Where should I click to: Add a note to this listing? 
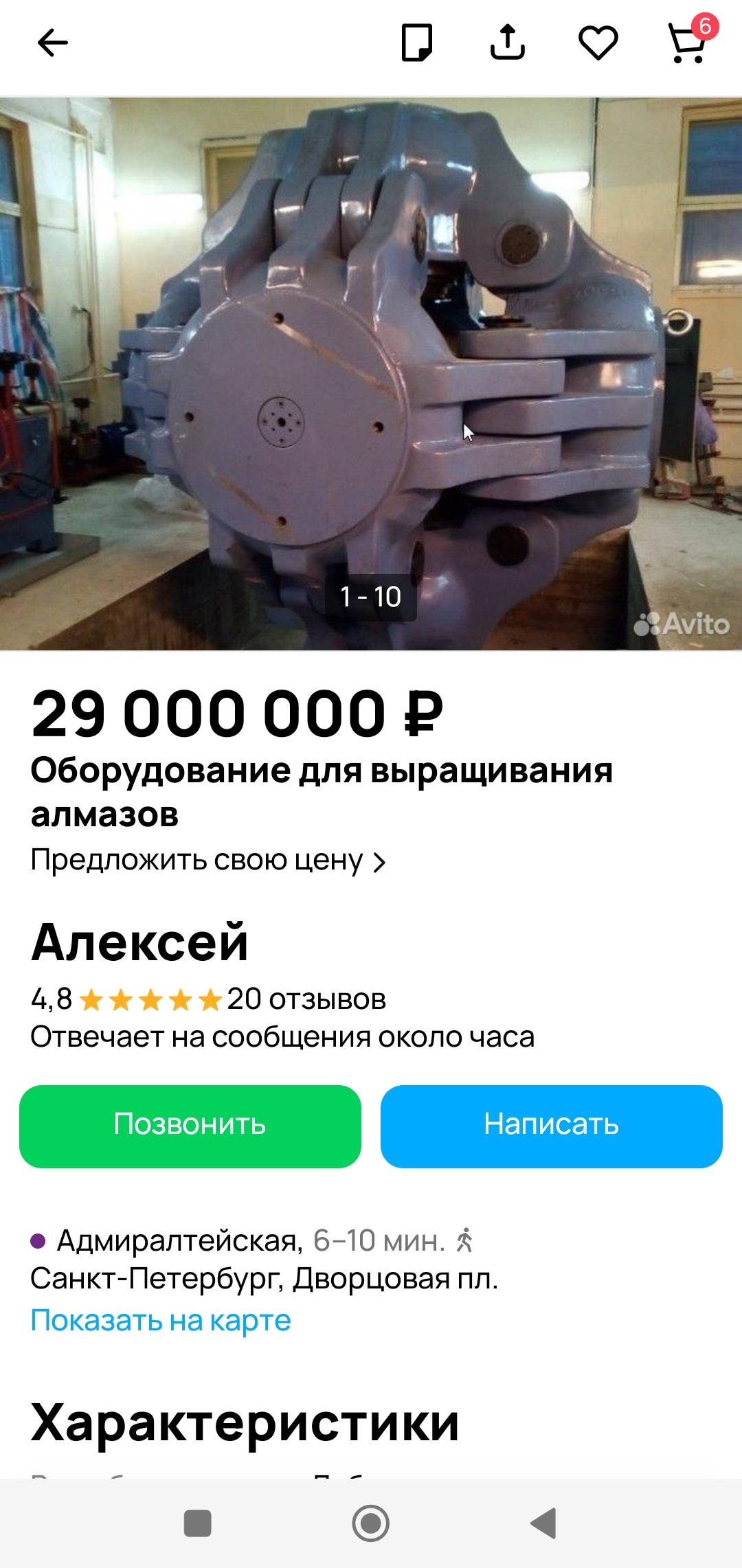[416, 43]
